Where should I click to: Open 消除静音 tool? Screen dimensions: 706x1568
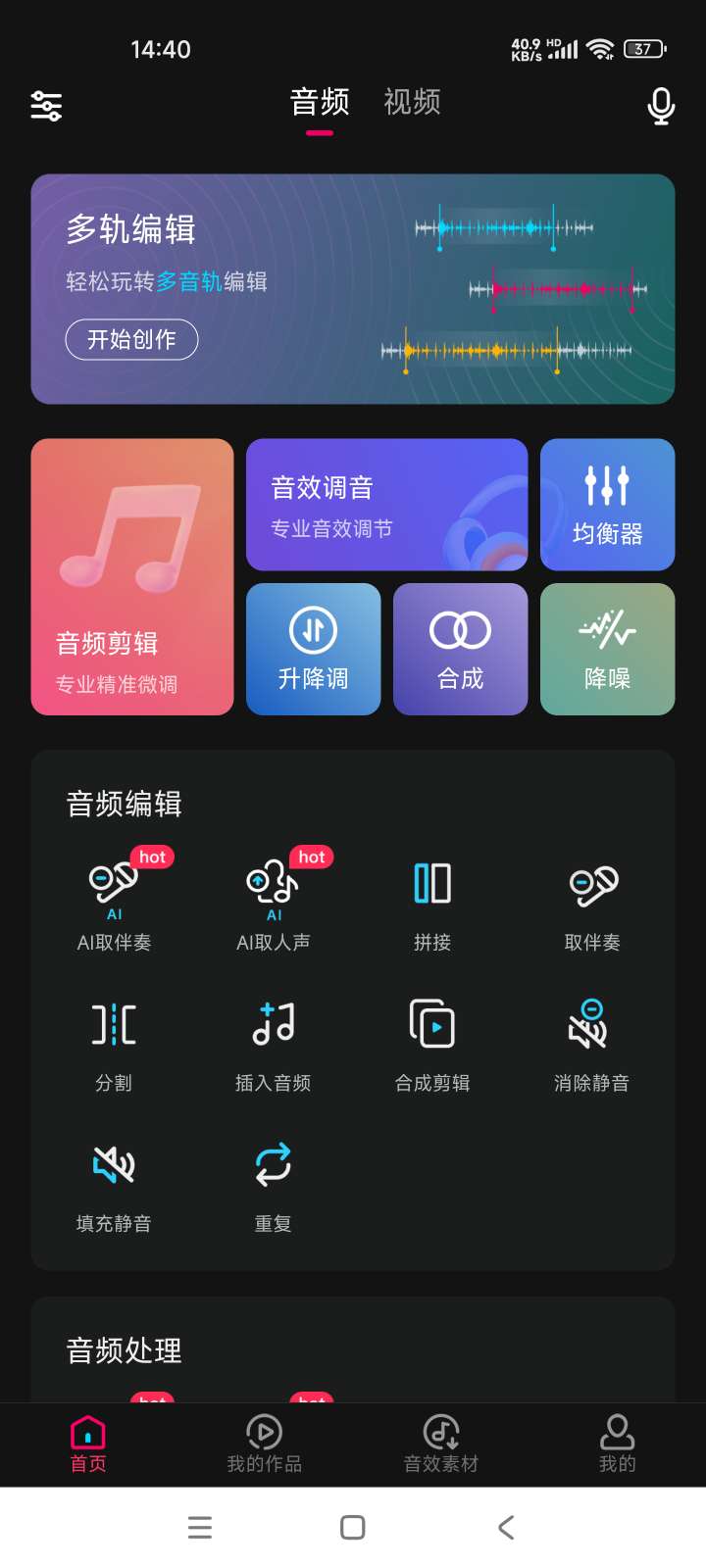pos(591,1043)
